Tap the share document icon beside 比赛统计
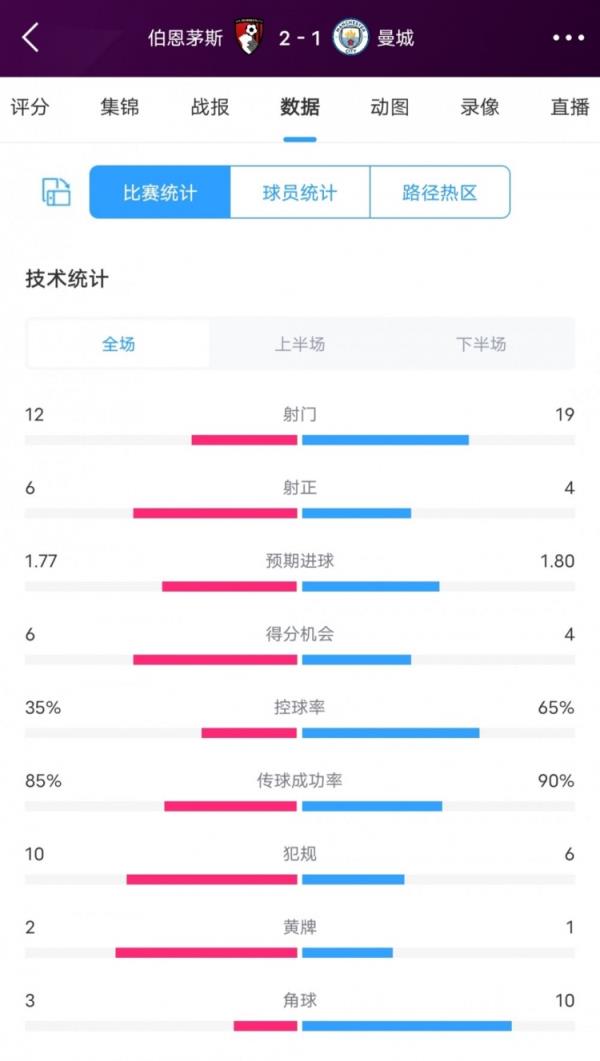The image size is (600, 1061). tap(56, 192)
